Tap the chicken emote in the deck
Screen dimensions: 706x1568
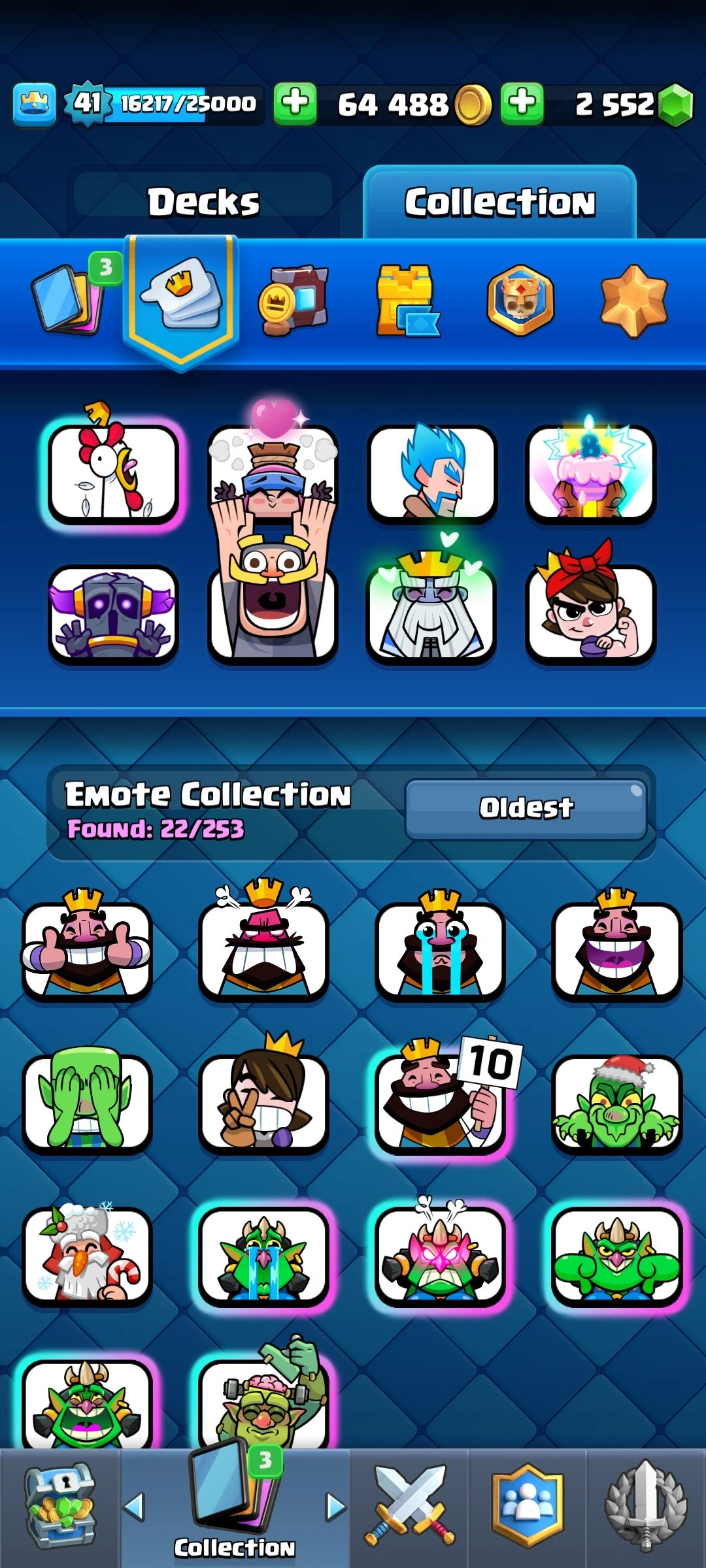click(113, 472)
